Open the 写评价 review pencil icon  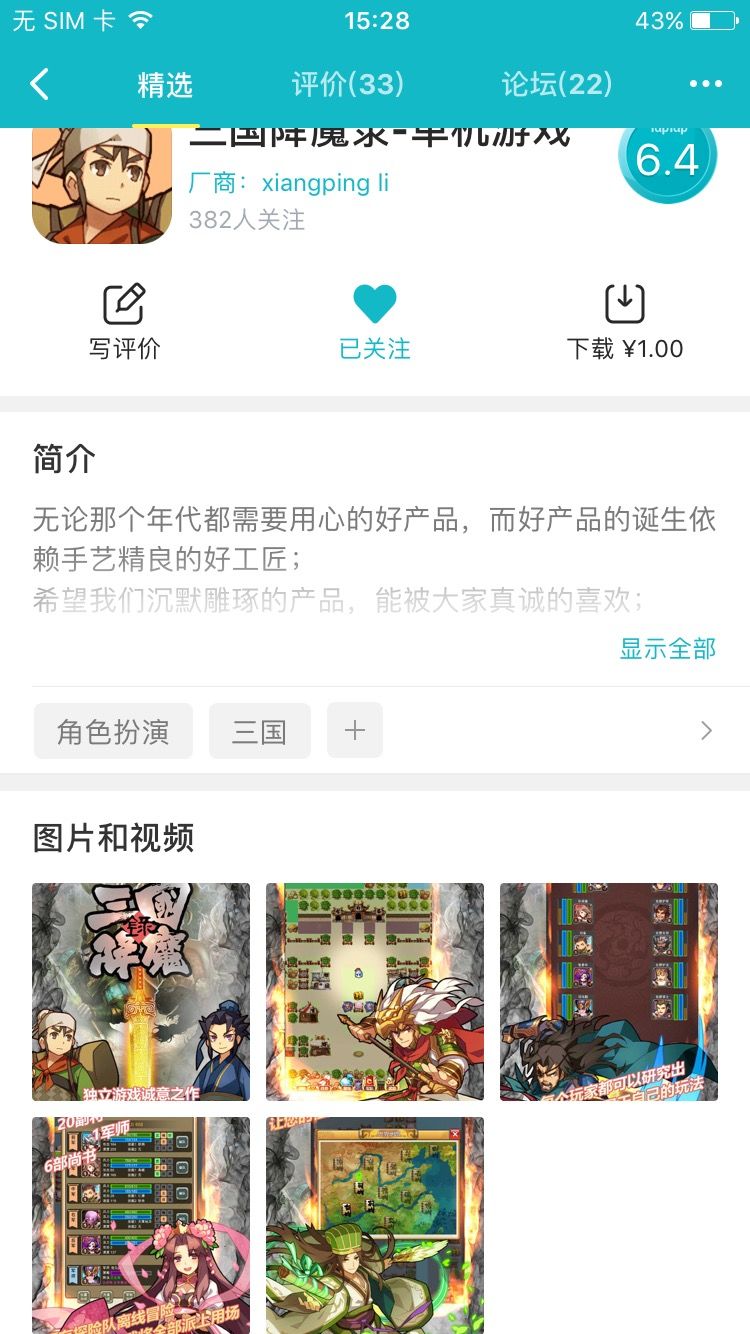(x=124, y=304)
